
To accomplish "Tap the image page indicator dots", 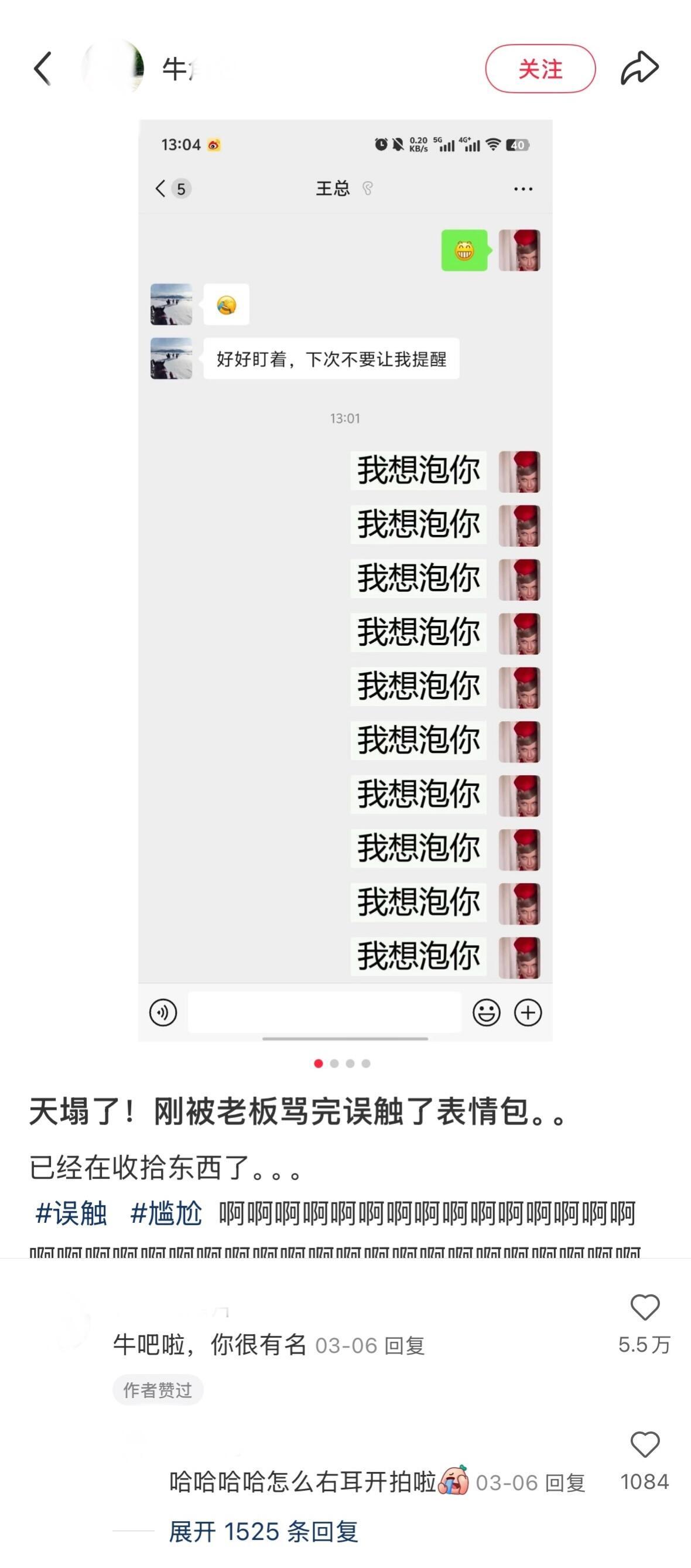I will (x=342, y=1063).
